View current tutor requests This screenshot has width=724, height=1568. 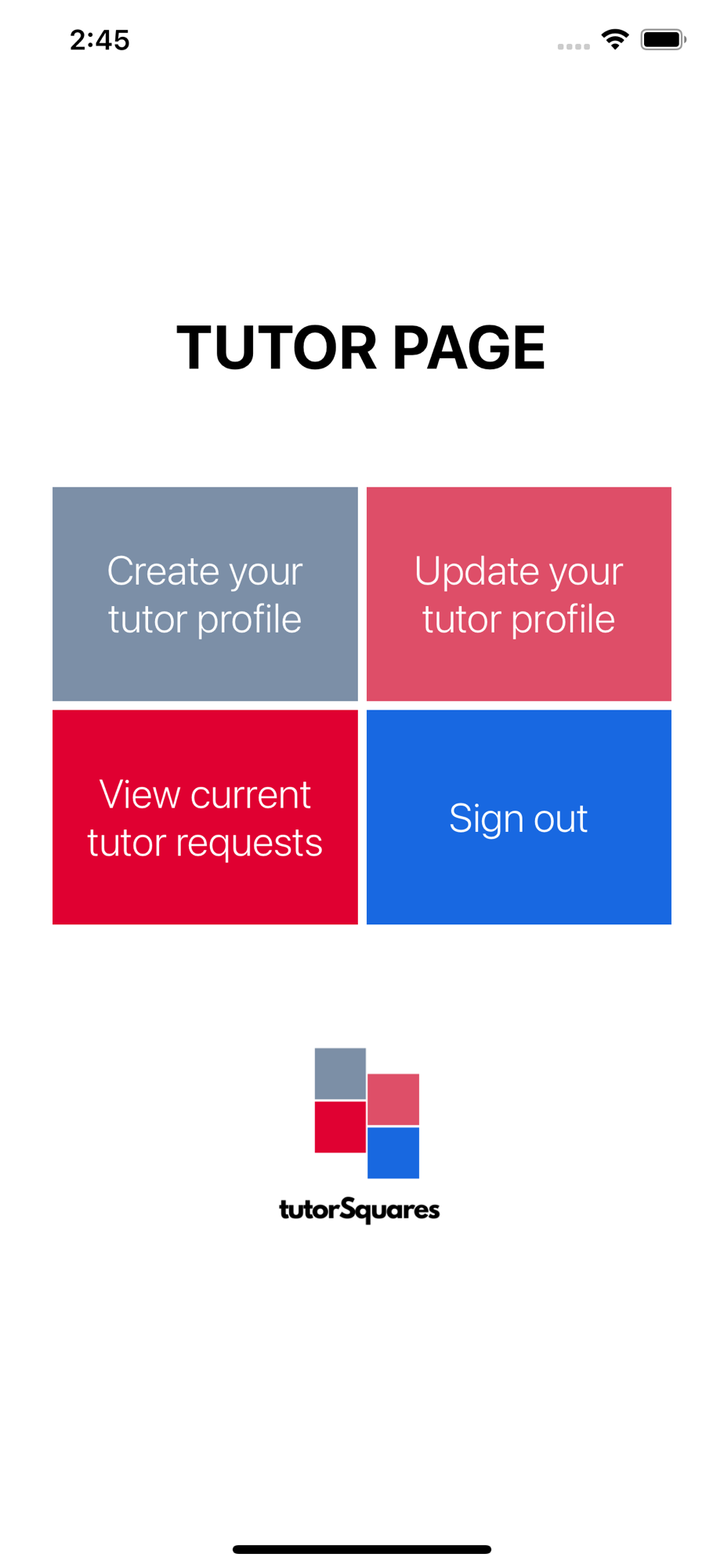205,817
